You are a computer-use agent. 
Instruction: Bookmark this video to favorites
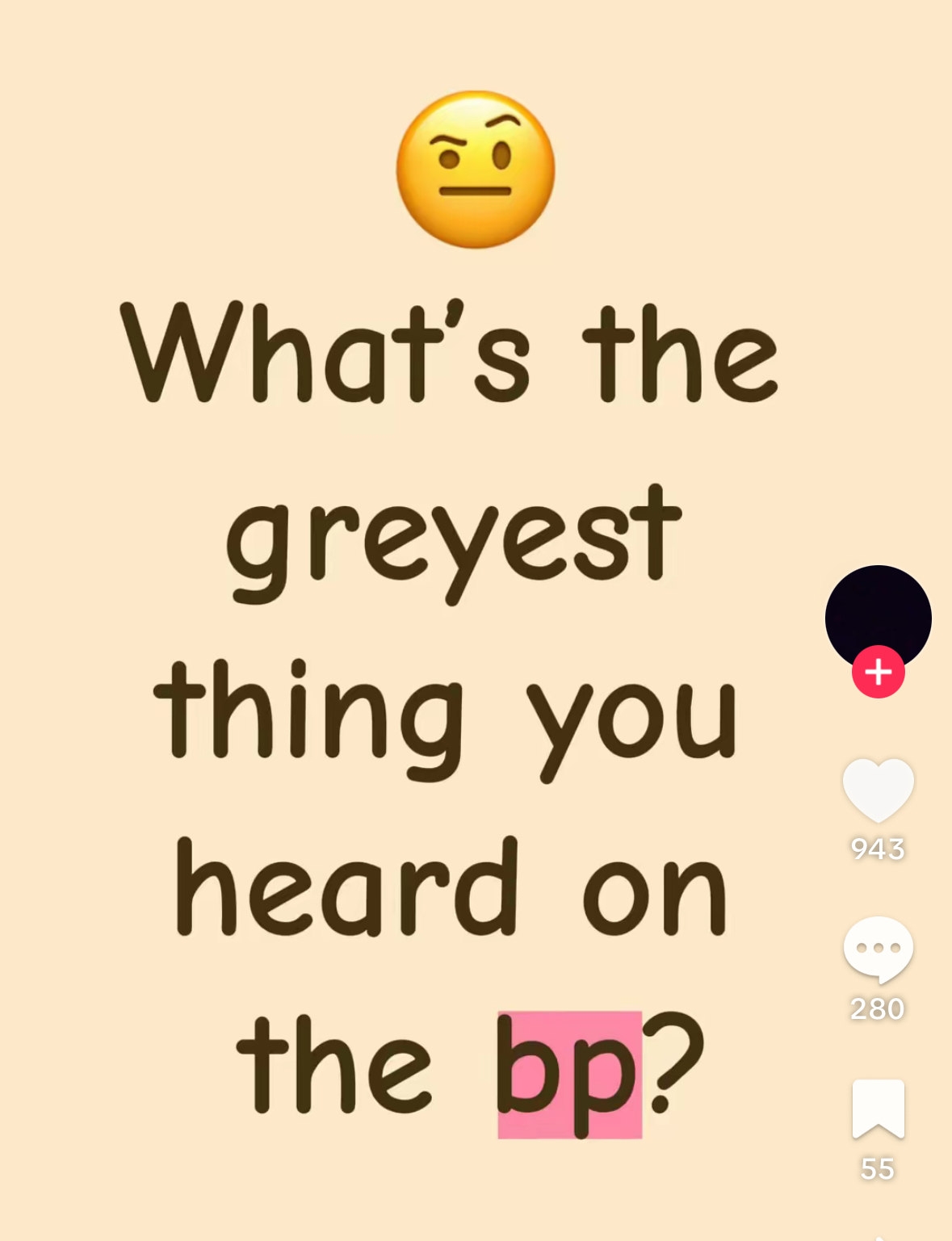click(878, 1108)
